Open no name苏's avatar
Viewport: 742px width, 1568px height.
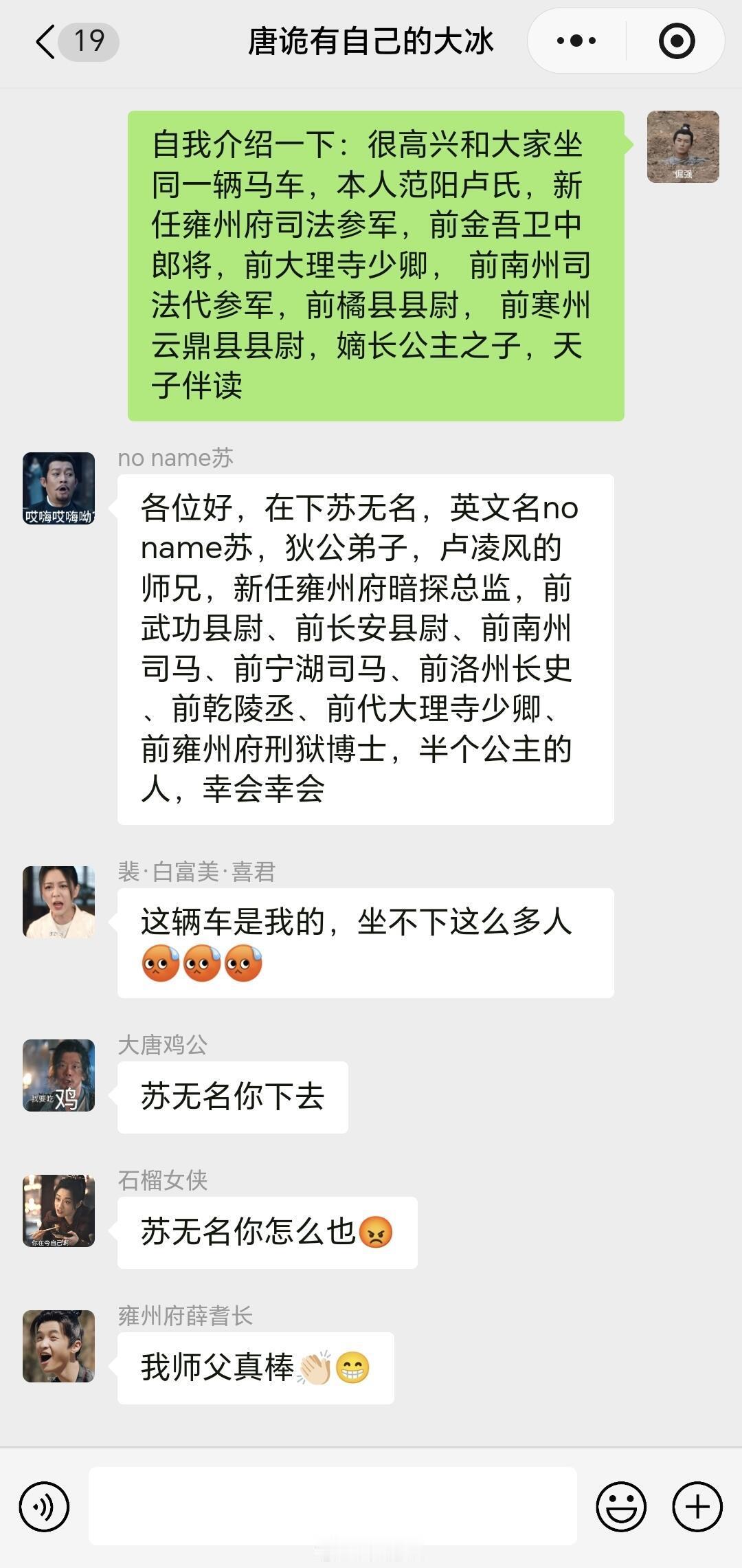click(58, 488)
